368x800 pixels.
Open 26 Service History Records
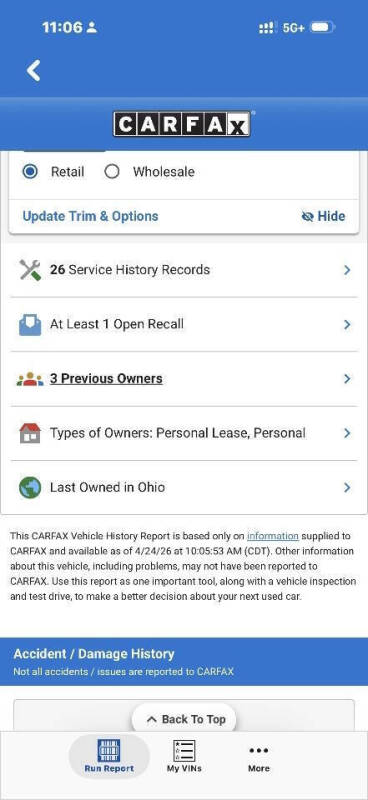(184, 270)
